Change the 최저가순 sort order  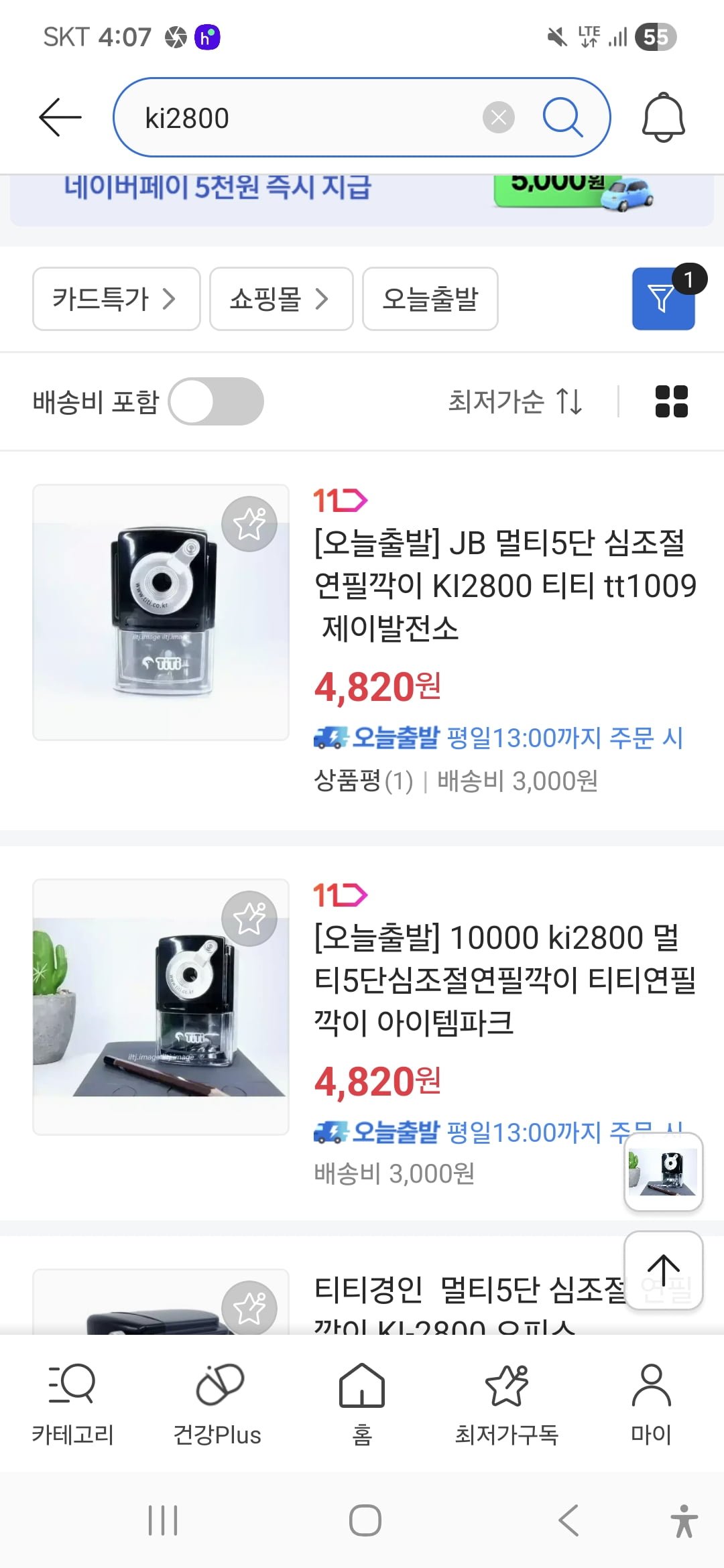click(515, 401)
